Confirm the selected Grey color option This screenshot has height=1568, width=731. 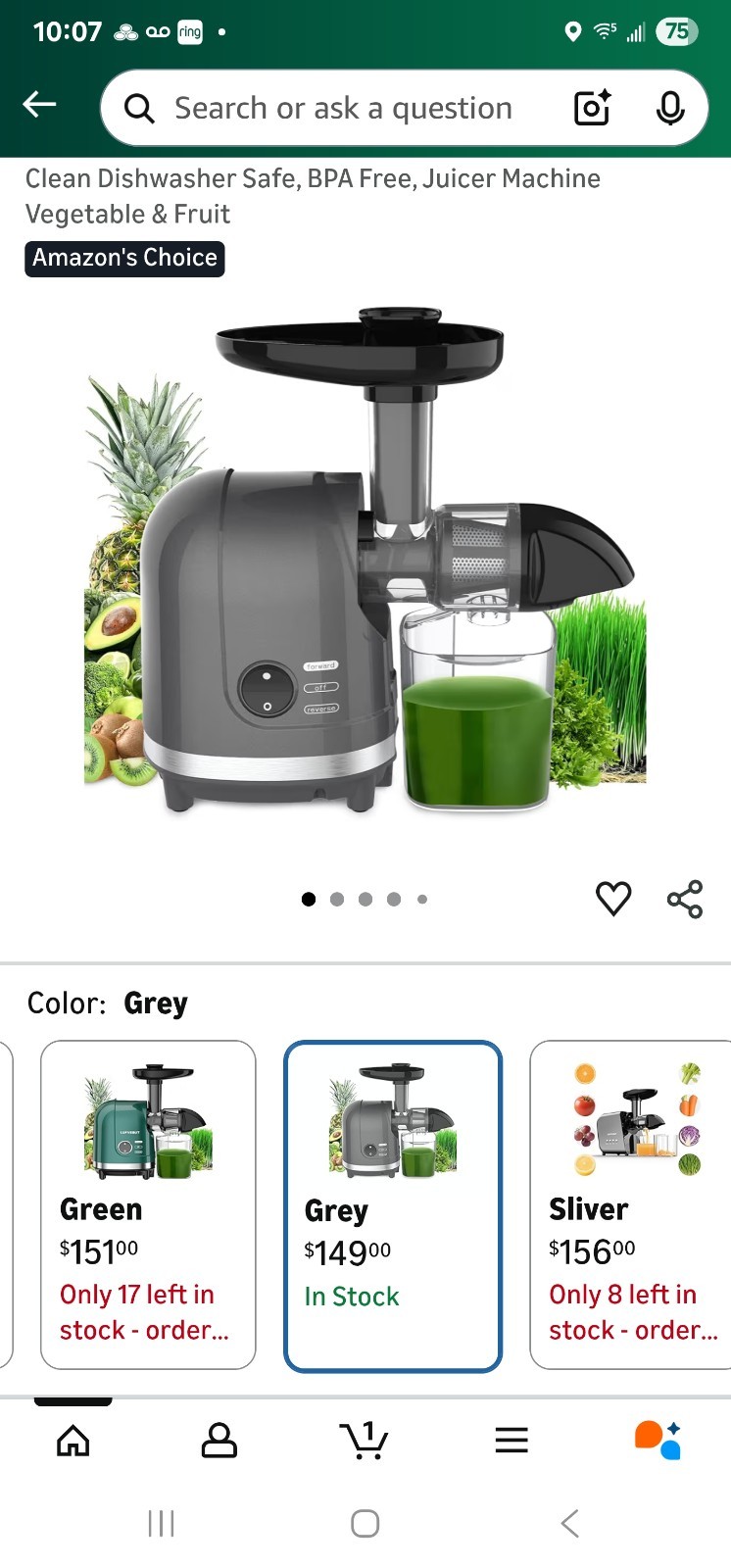pyautogui.click(x=392, y=1205)
